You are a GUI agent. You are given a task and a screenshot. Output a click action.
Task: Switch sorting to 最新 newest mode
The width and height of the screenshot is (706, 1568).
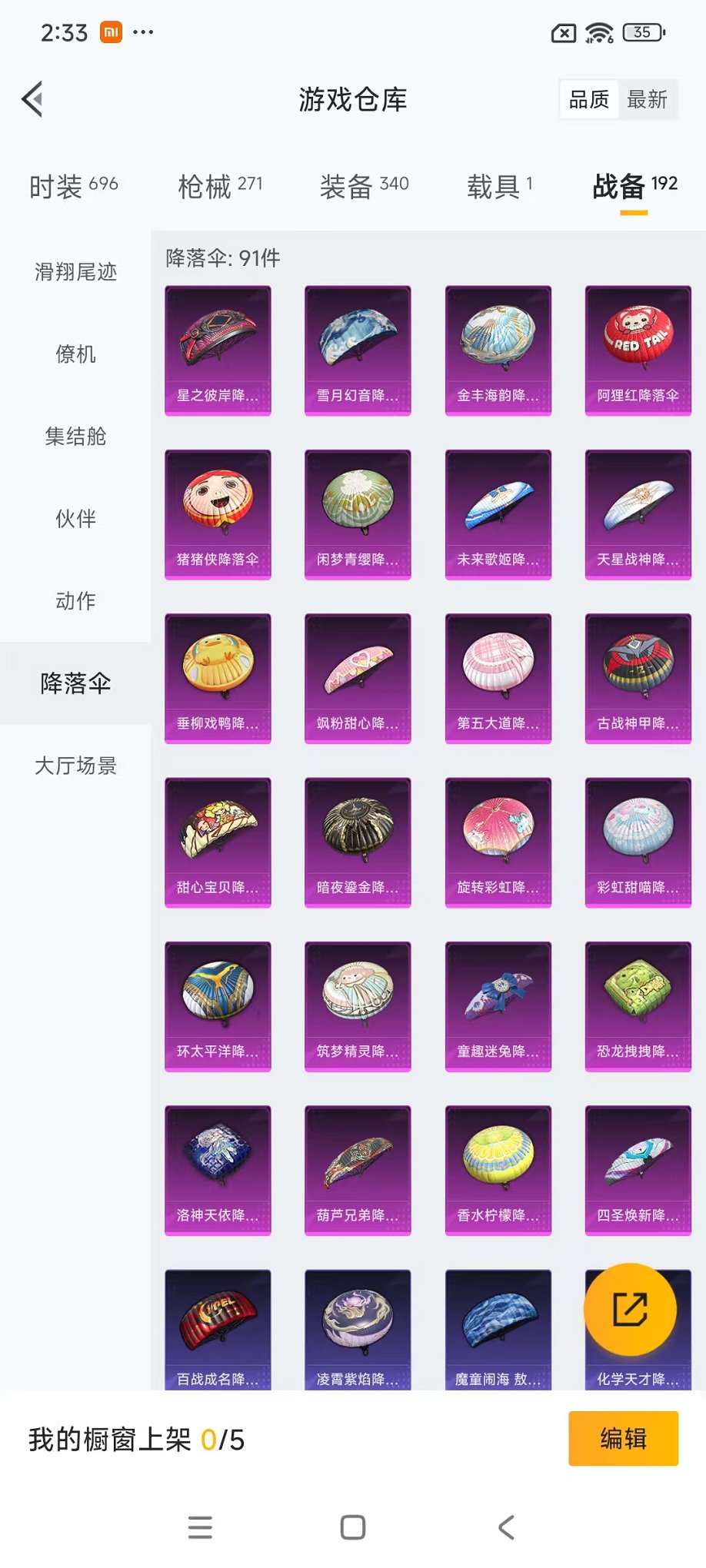pos(648,99)
